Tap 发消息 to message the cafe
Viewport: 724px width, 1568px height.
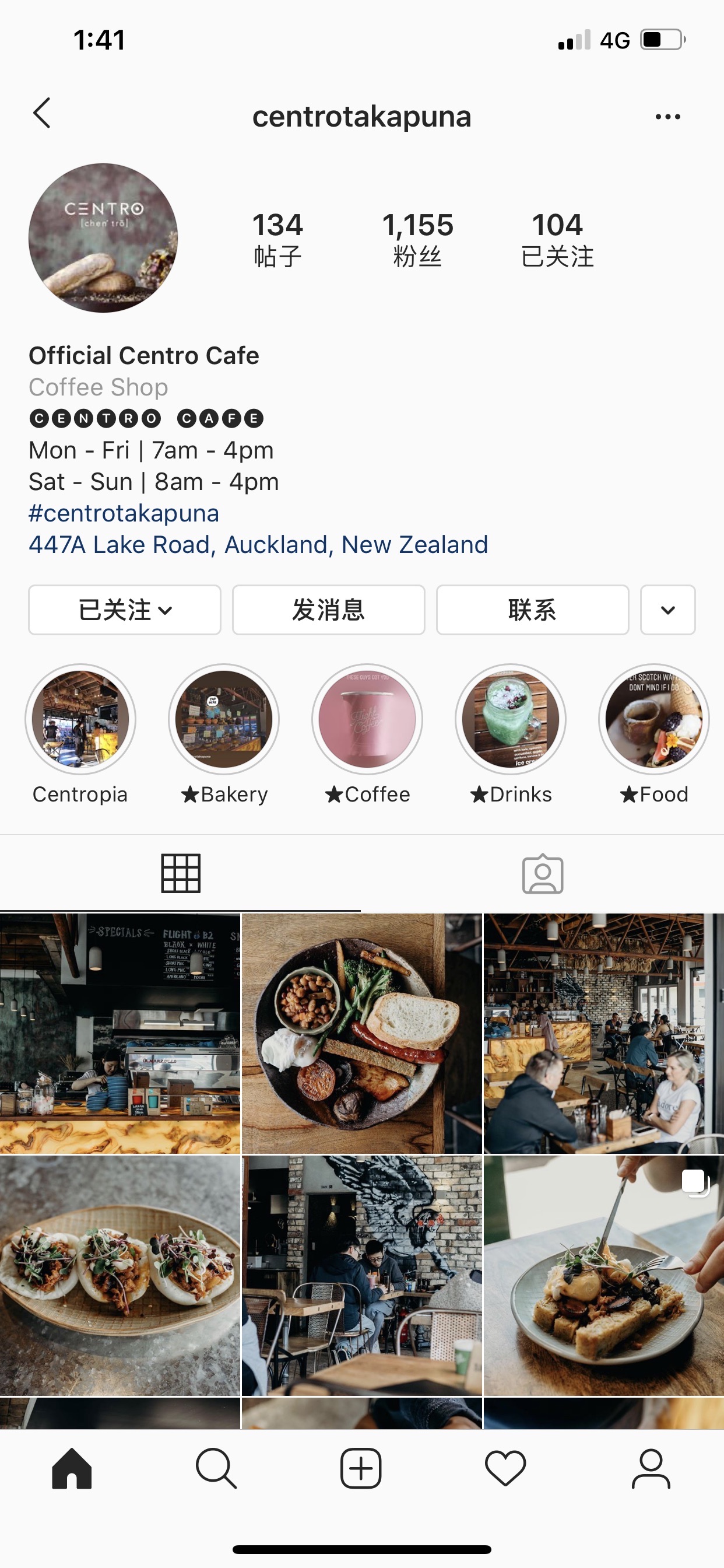coord(329,610)
